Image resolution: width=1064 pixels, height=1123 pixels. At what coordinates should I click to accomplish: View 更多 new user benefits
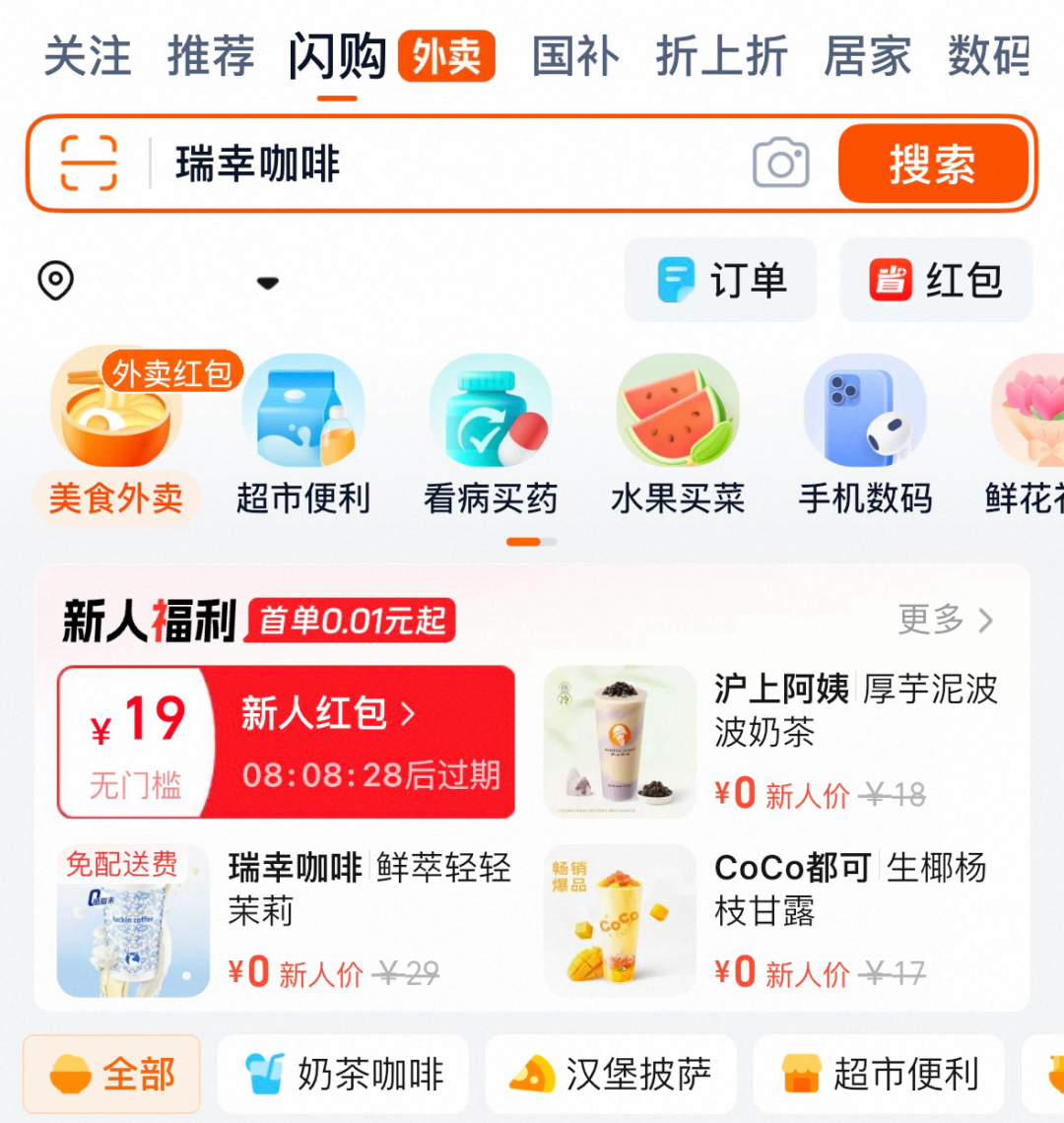[946, 620]
